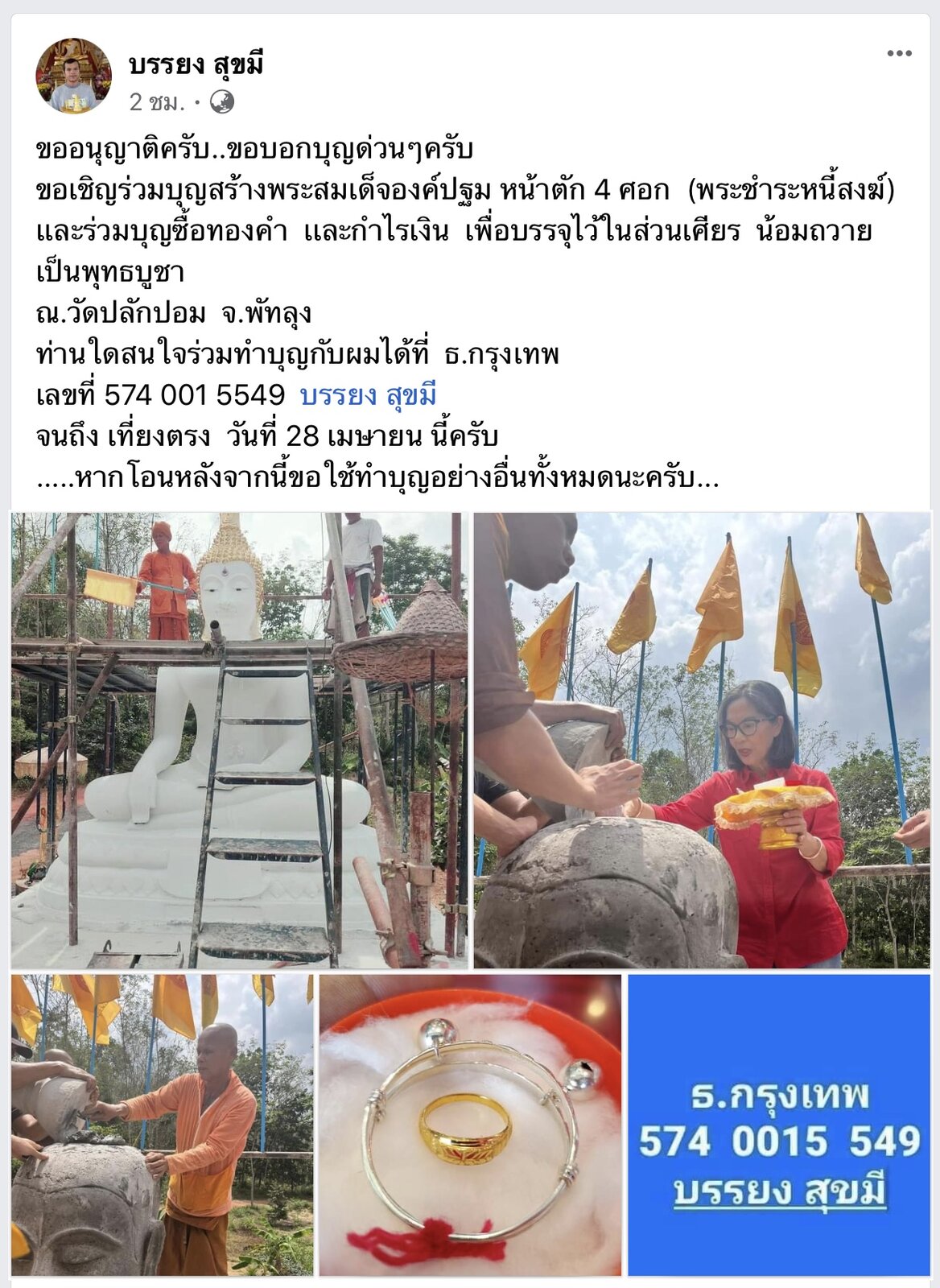Tap the blue tagged name บรรยง สุขมี in text

point(368,395)
